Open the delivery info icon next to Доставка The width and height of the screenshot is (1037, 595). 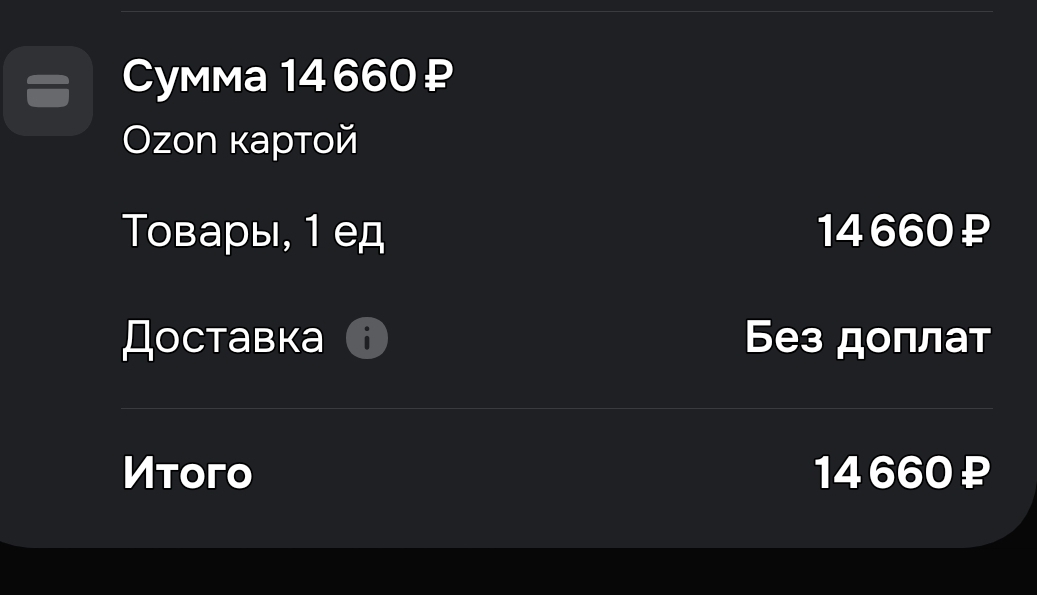pos(366,339)
